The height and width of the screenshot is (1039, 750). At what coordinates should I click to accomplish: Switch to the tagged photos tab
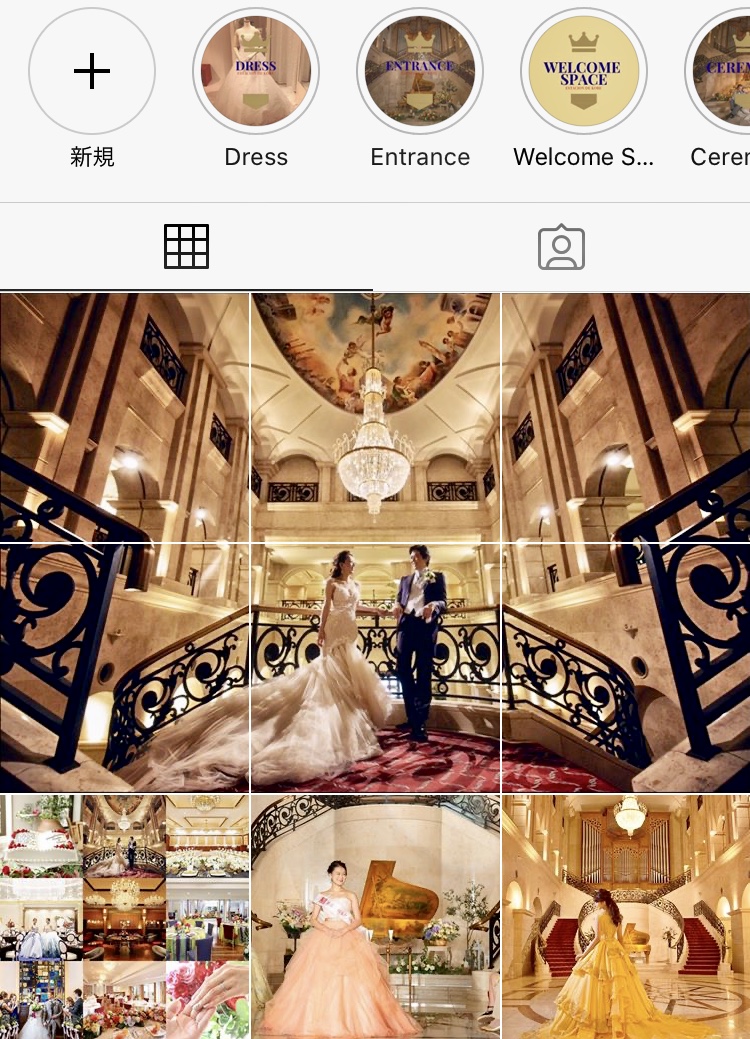click(x=561, y=247)
